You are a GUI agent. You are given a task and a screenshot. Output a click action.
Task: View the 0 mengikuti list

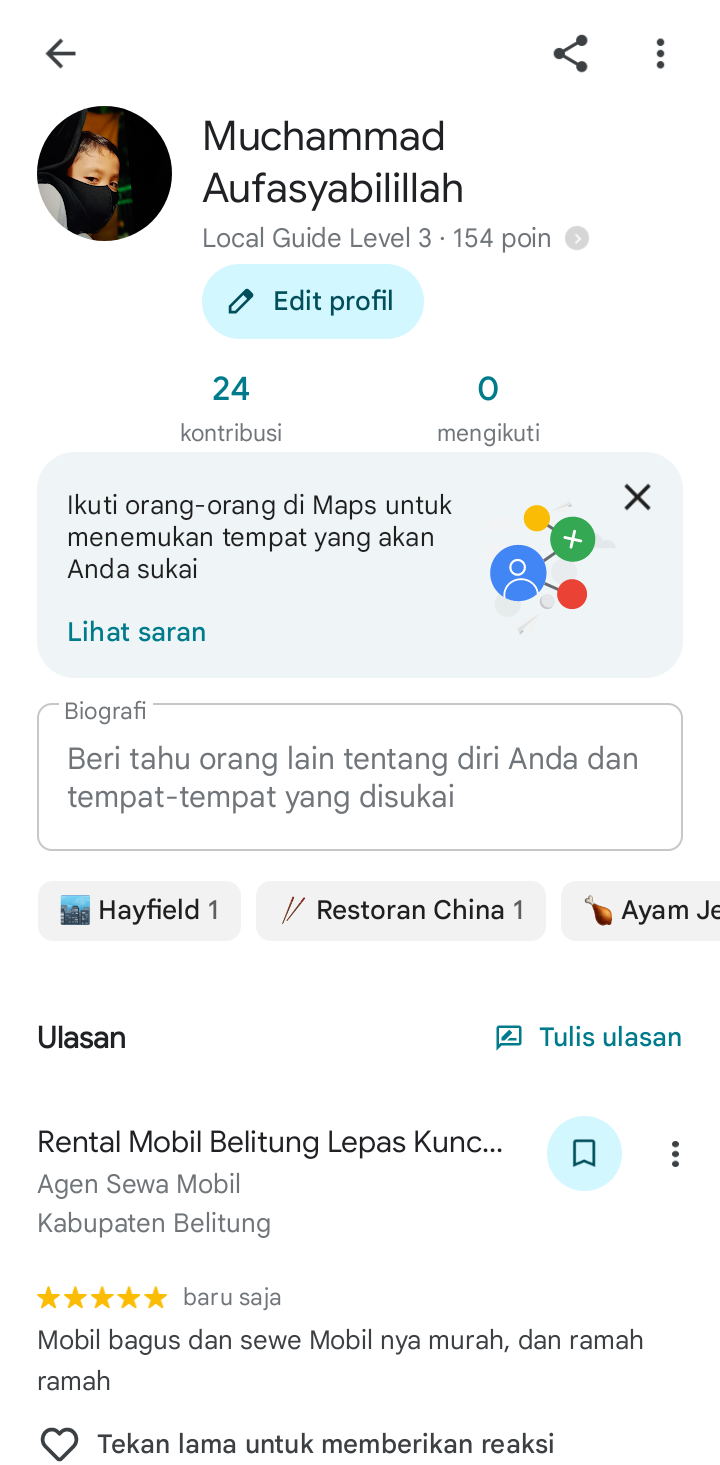(488, 408)
